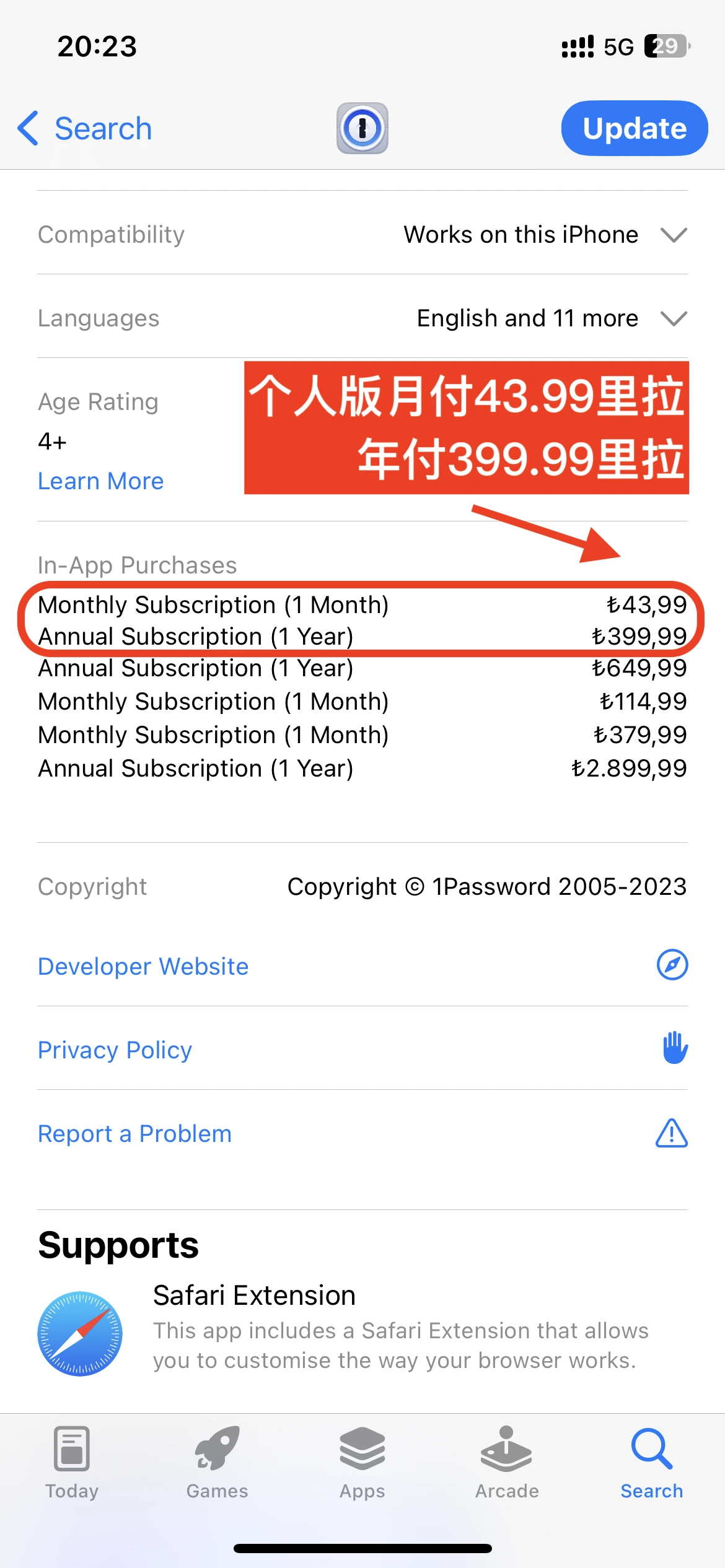
Task: Expand the Compatibility row
Action: pos(673,235)
